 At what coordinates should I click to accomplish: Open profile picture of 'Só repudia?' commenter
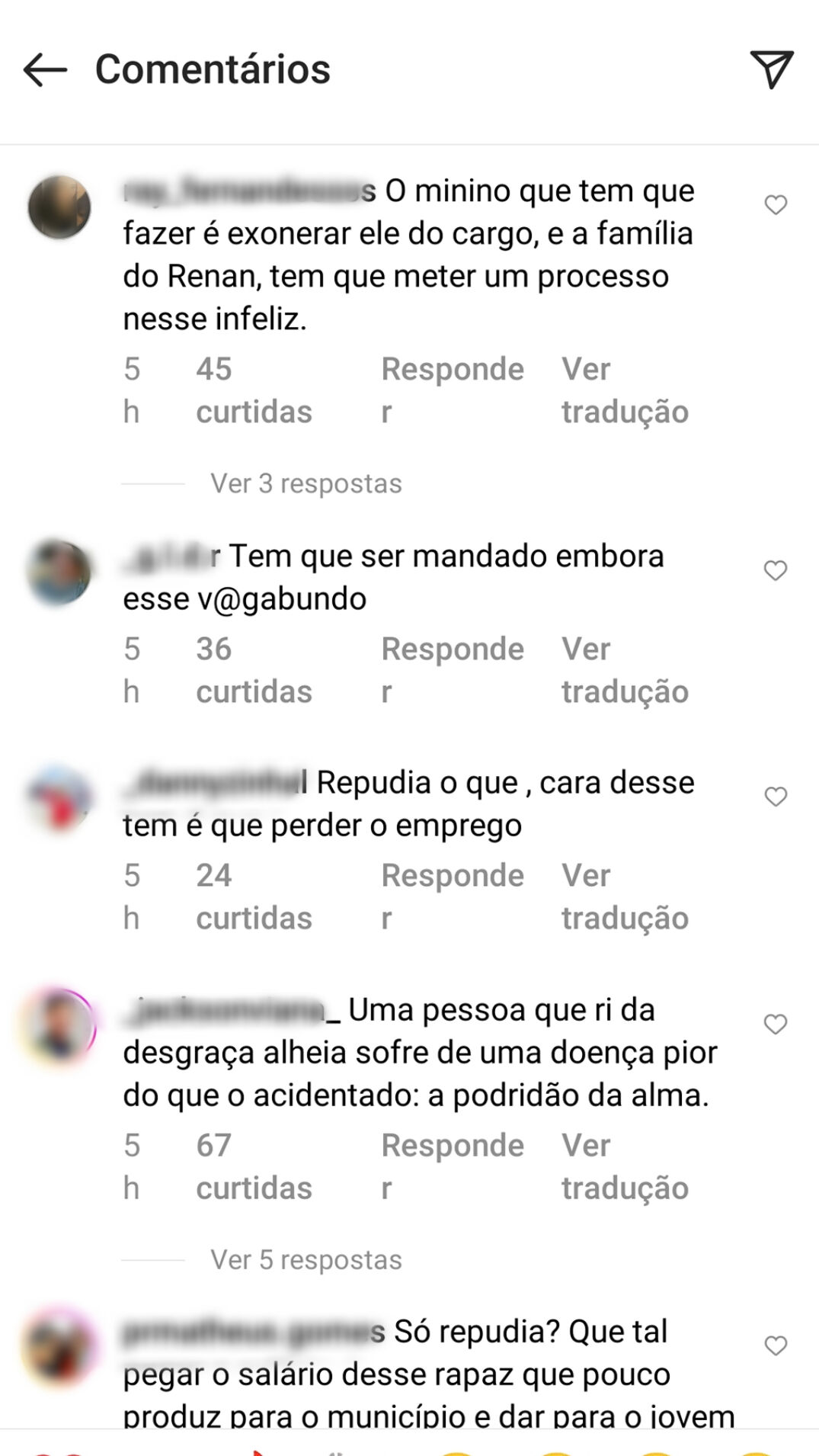pos(59,1346)
